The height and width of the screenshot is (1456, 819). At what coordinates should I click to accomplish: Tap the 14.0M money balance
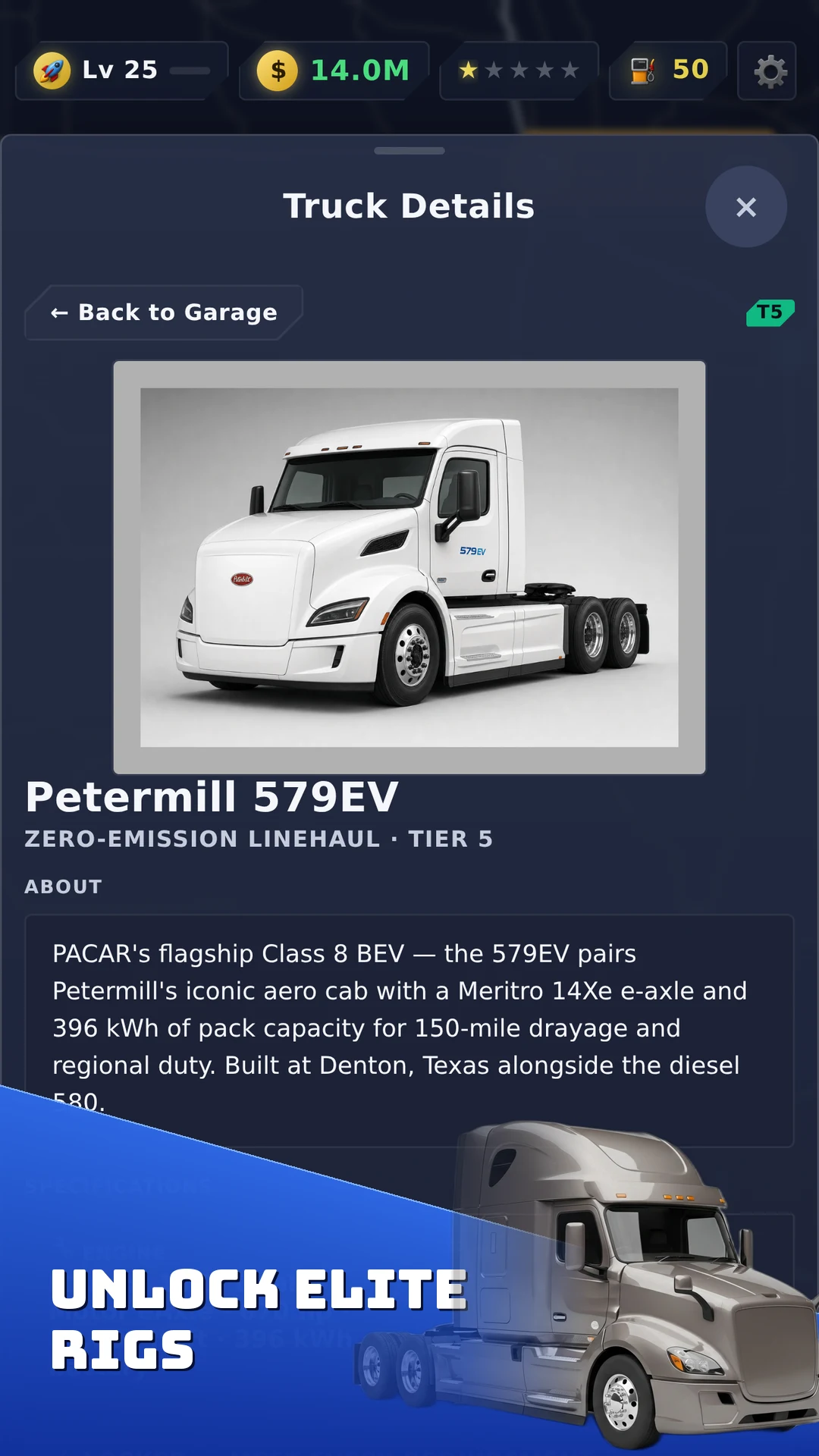pos(334,71)
